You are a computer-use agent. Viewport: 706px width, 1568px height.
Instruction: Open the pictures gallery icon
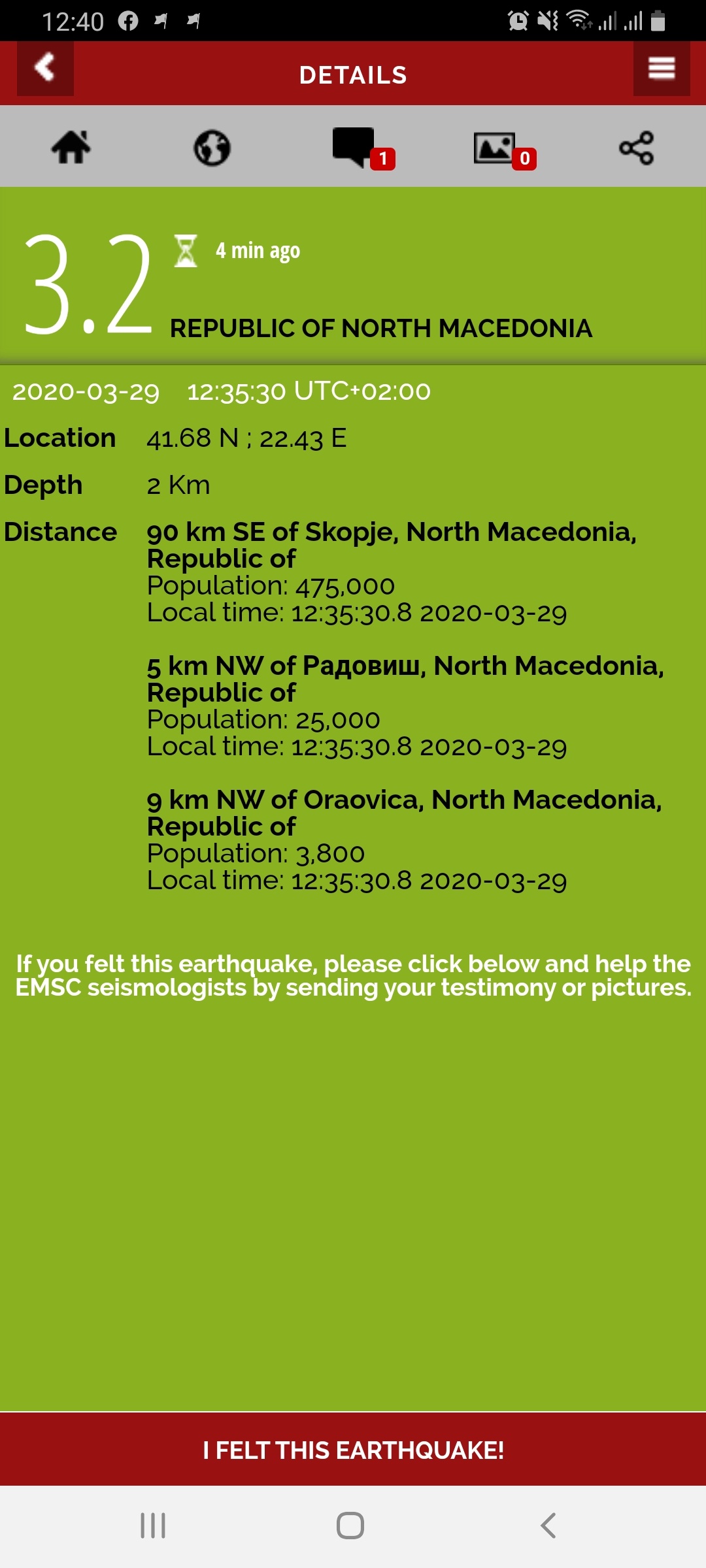pyautogui.click(x=504, y=150)
